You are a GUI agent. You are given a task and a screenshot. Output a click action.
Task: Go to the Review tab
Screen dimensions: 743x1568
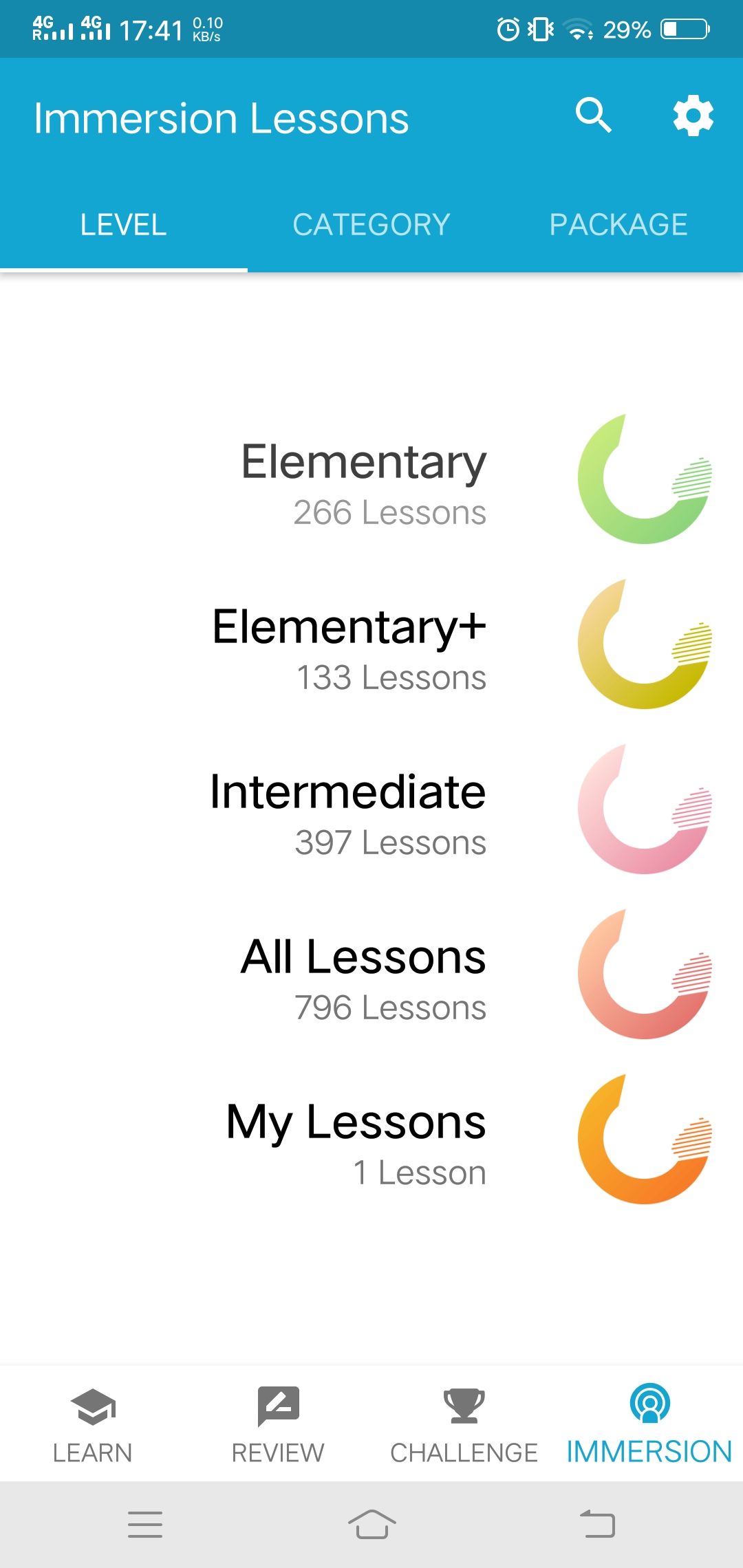point(278,1424)
